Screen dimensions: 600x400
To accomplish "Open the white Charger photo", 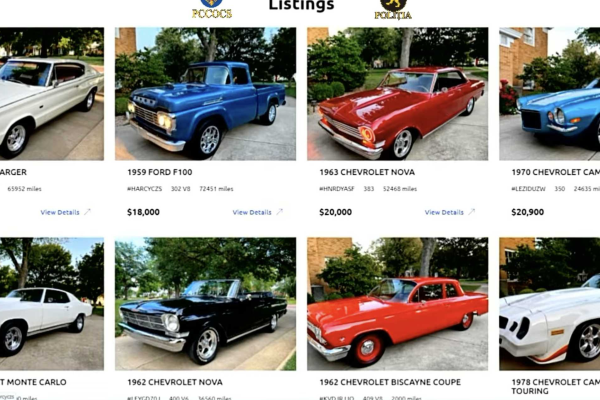I will tap(51, 93).
